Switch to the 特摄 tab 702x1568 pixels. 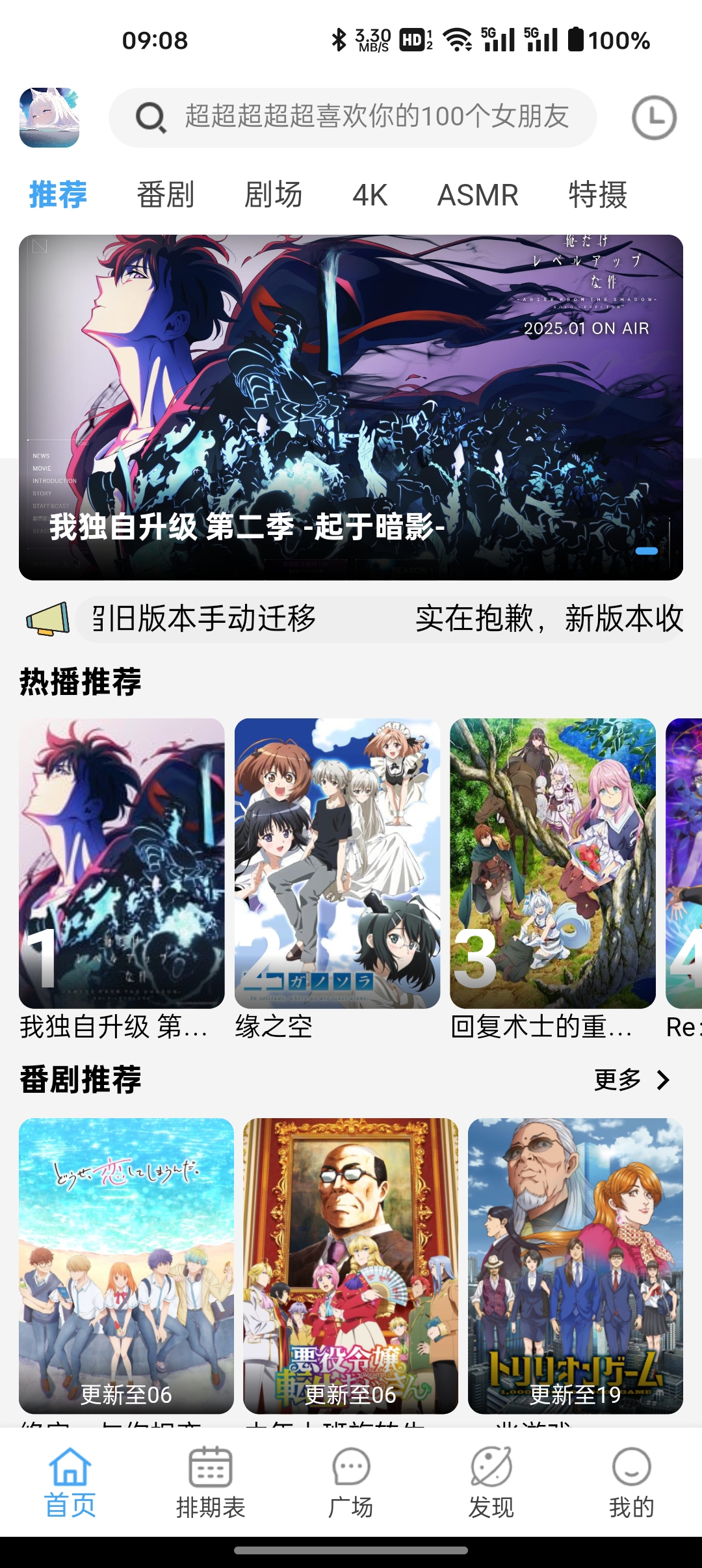click(x=597, y=195)
